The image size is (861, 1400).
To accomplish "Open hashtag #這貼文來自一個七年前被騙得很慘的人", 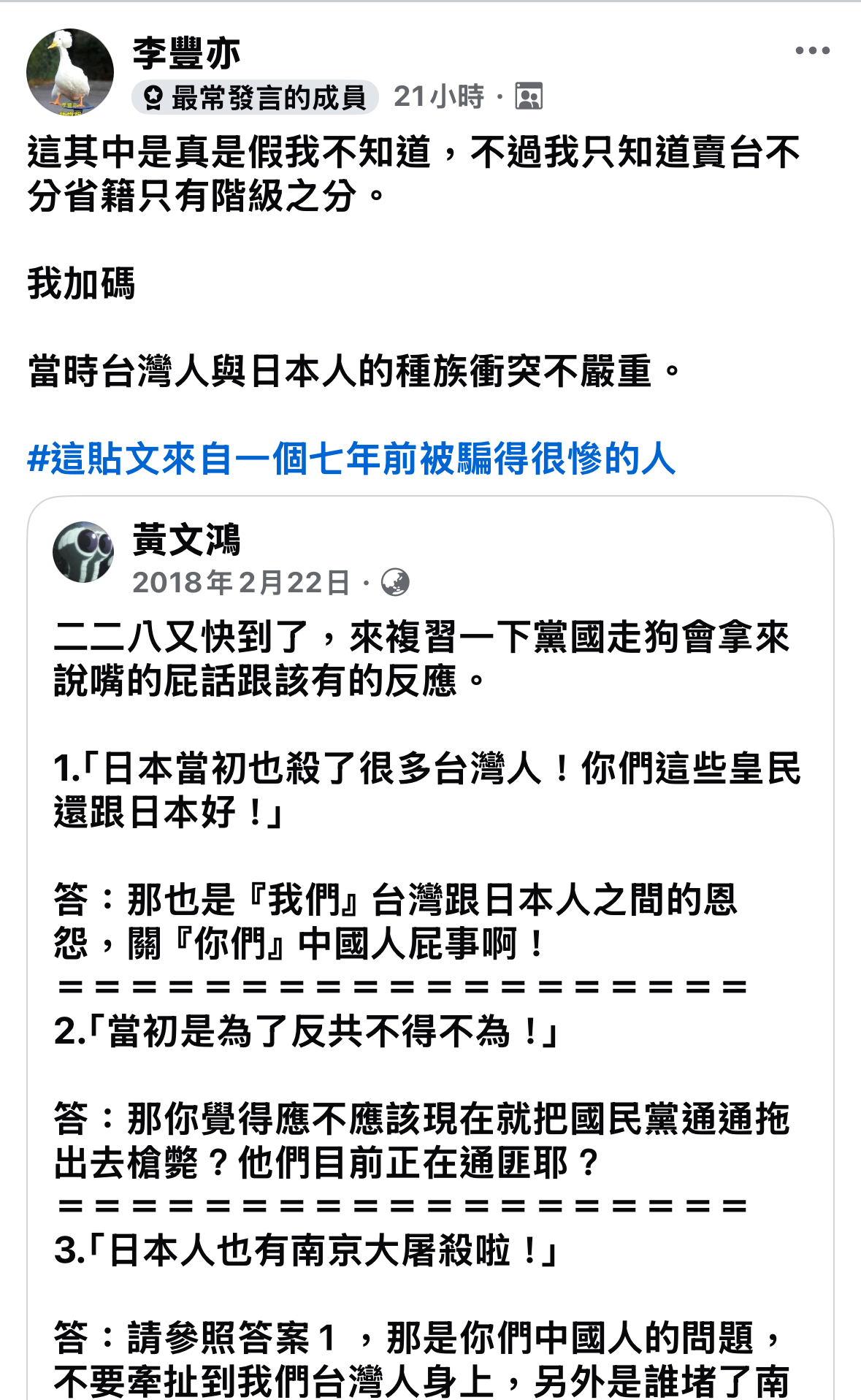I will click(351, 459).
